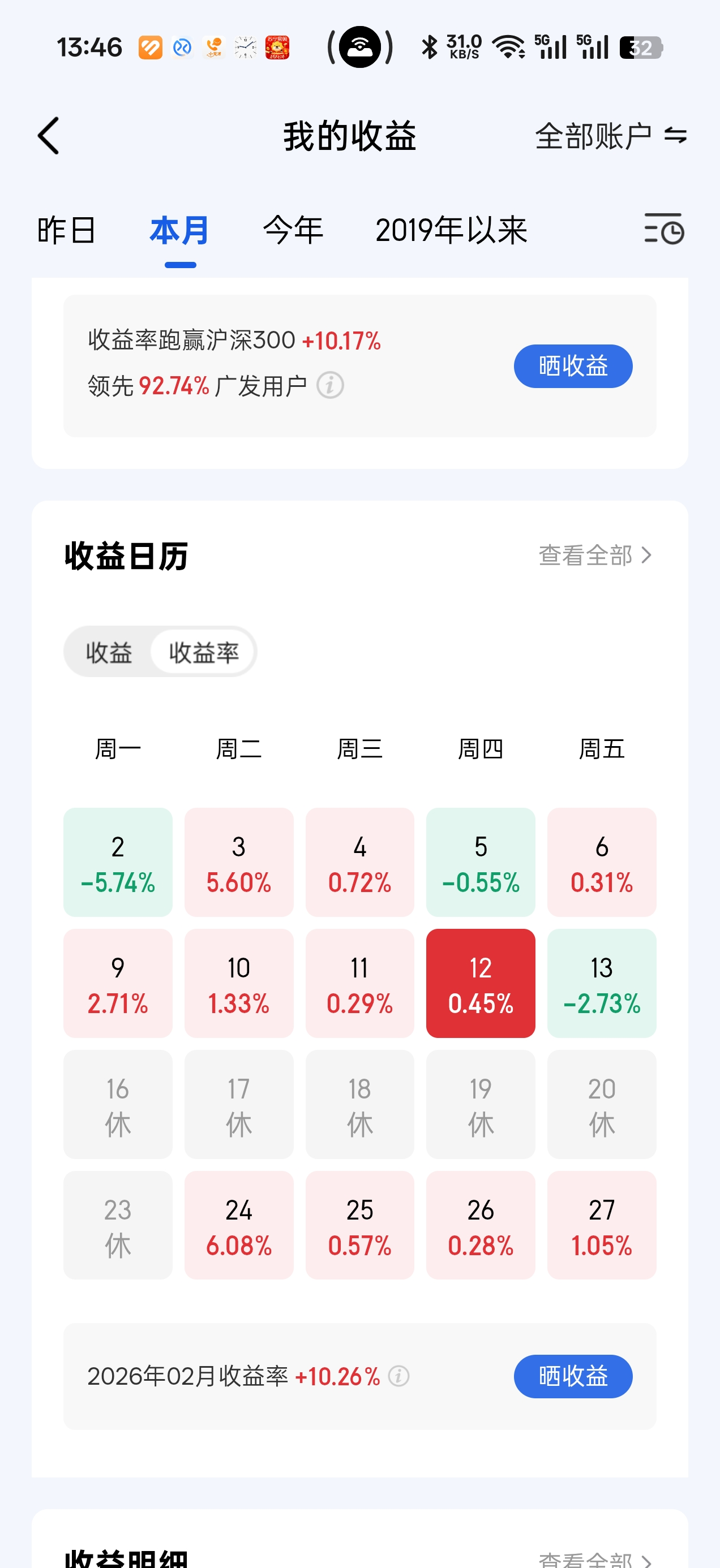The width and height of the screenshot is (720, 1568).
Task: Switch to the 今年 tab
Action: pos(293,231)
